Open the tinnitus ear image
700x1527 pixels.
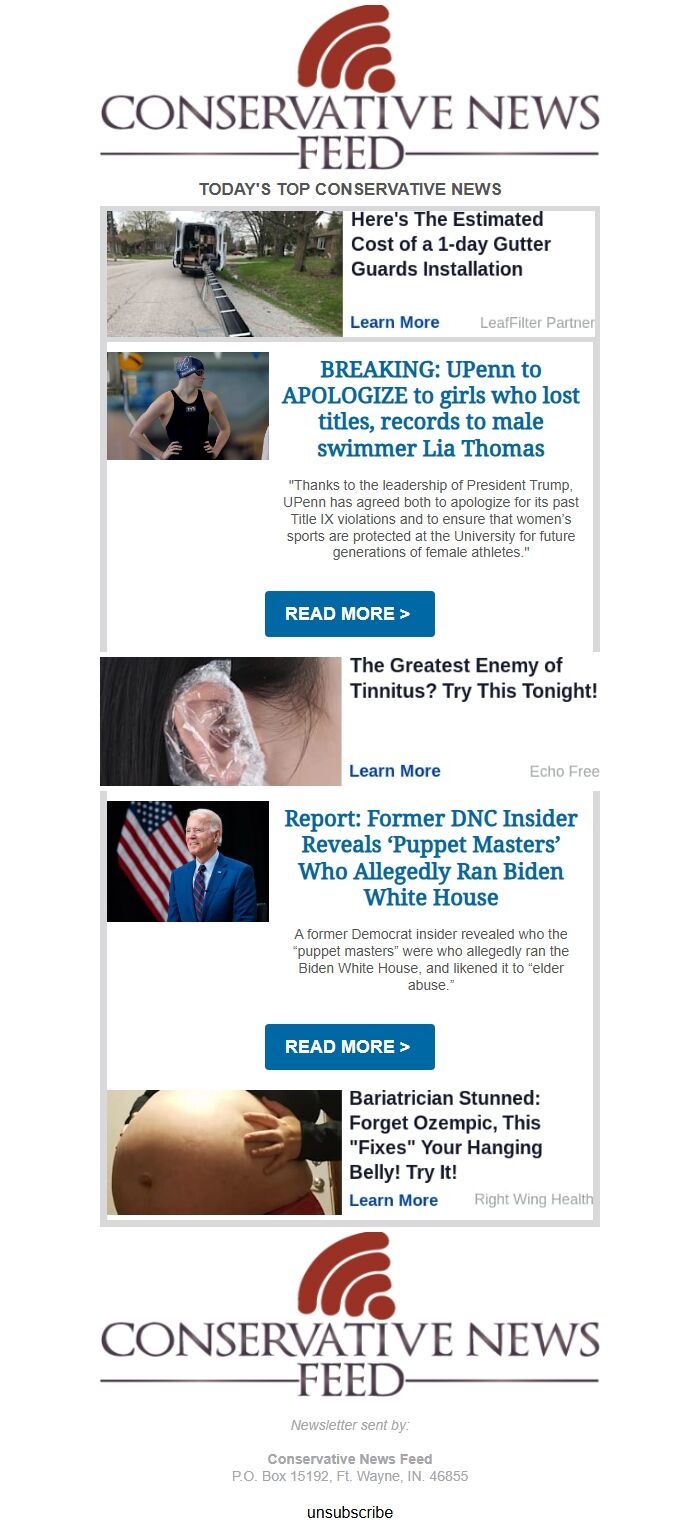[x=220, y=721]
